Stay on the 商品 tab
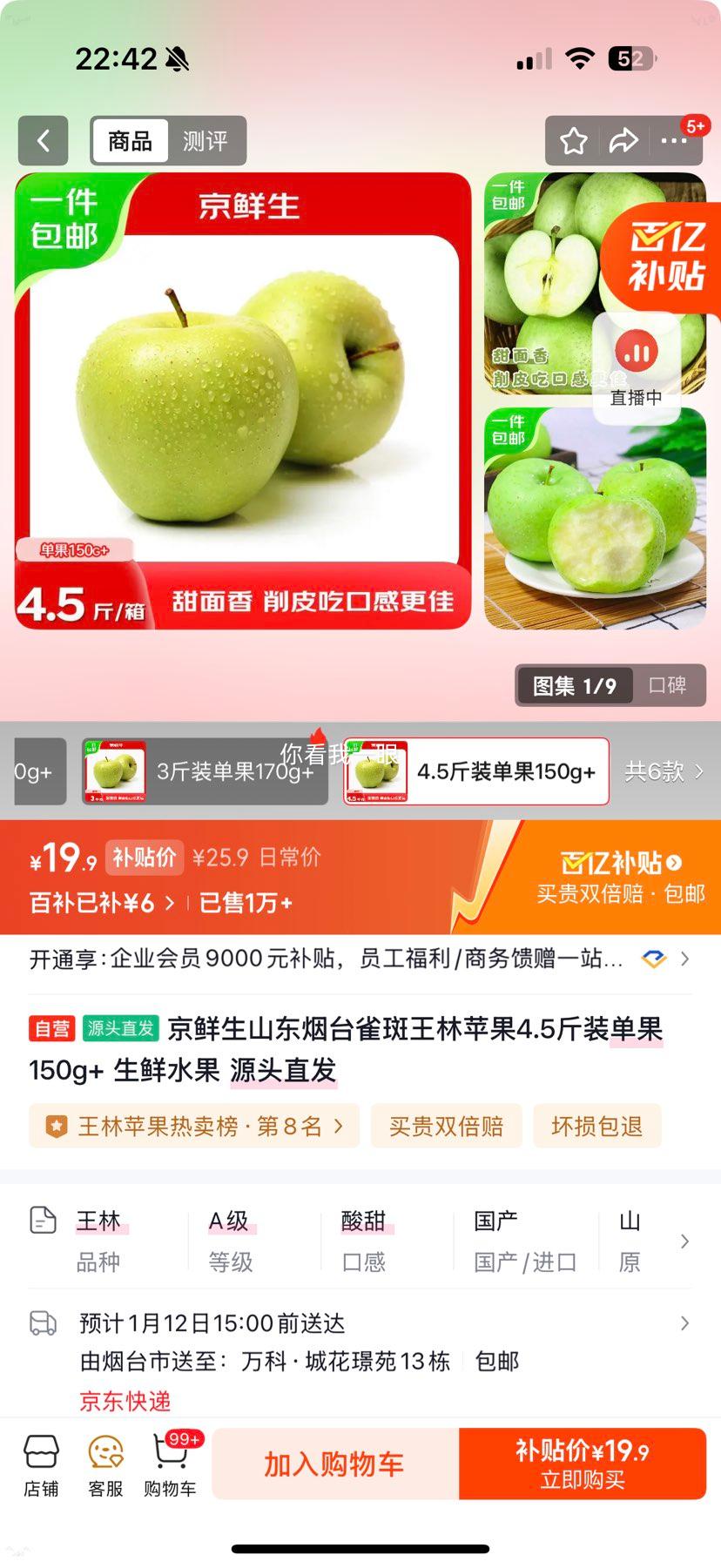Viewport: 721px width, 1568px height. click(x=129, y=140)
